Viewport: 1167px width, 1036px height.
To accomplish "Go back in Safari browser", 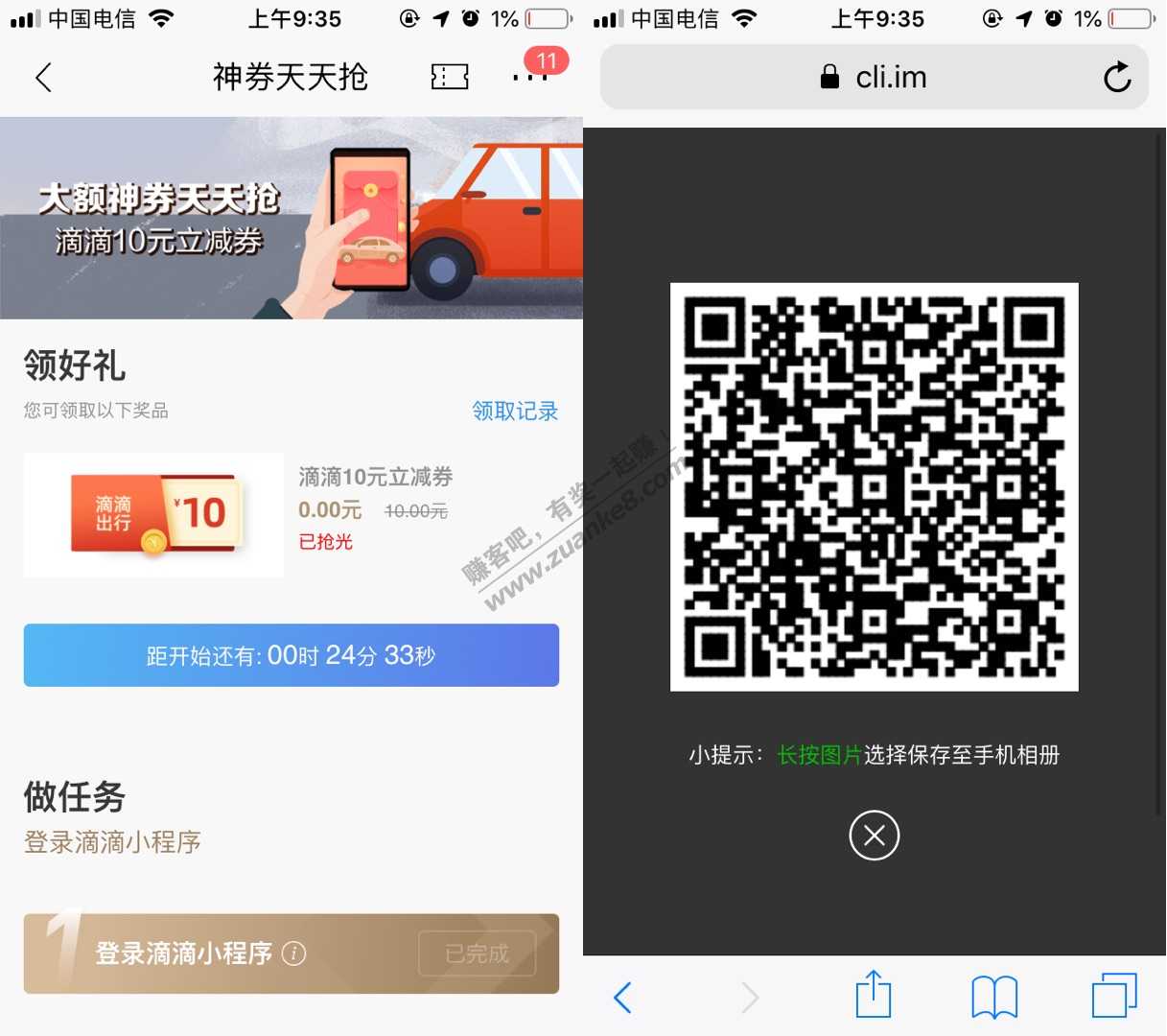I will point(622,998).
